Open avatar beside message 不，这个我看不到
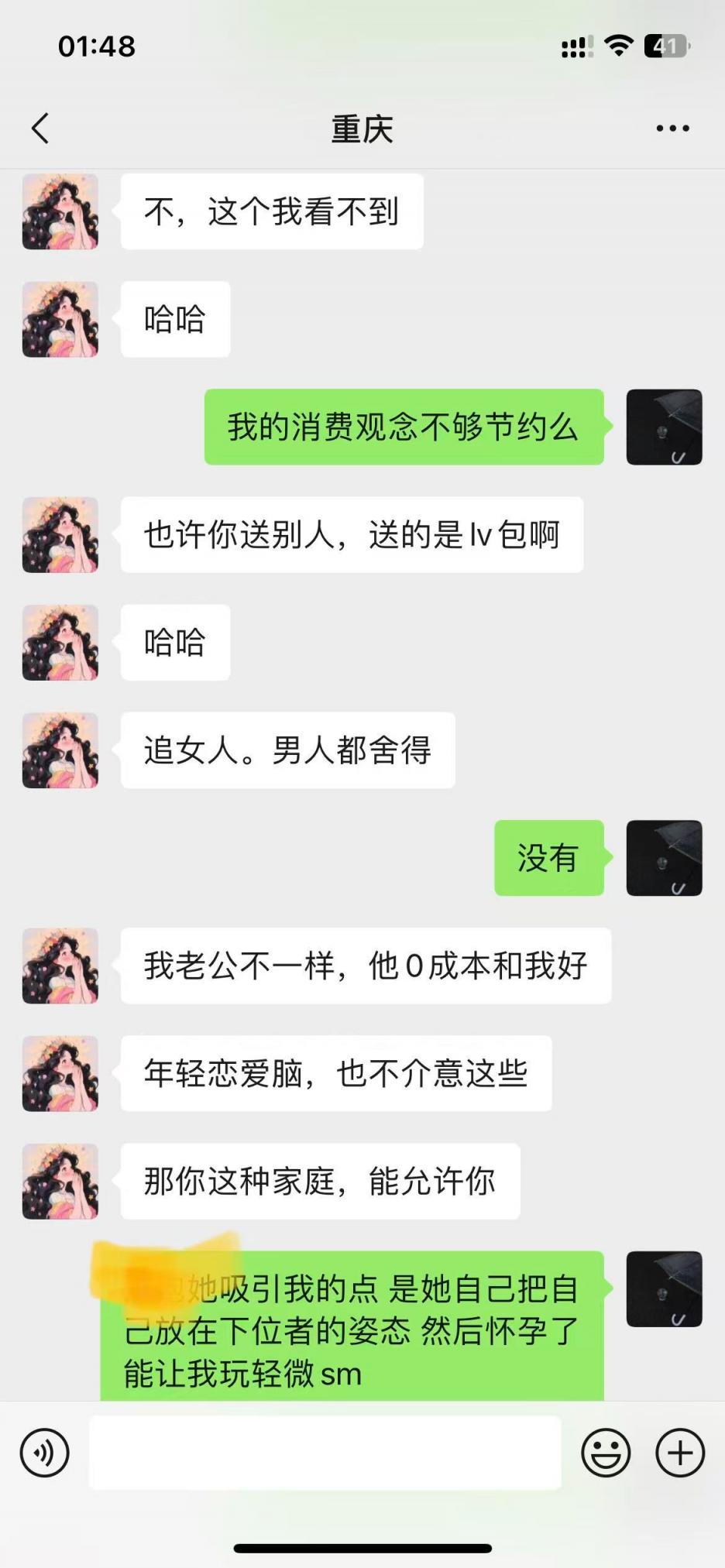 [x=60, y=211]
